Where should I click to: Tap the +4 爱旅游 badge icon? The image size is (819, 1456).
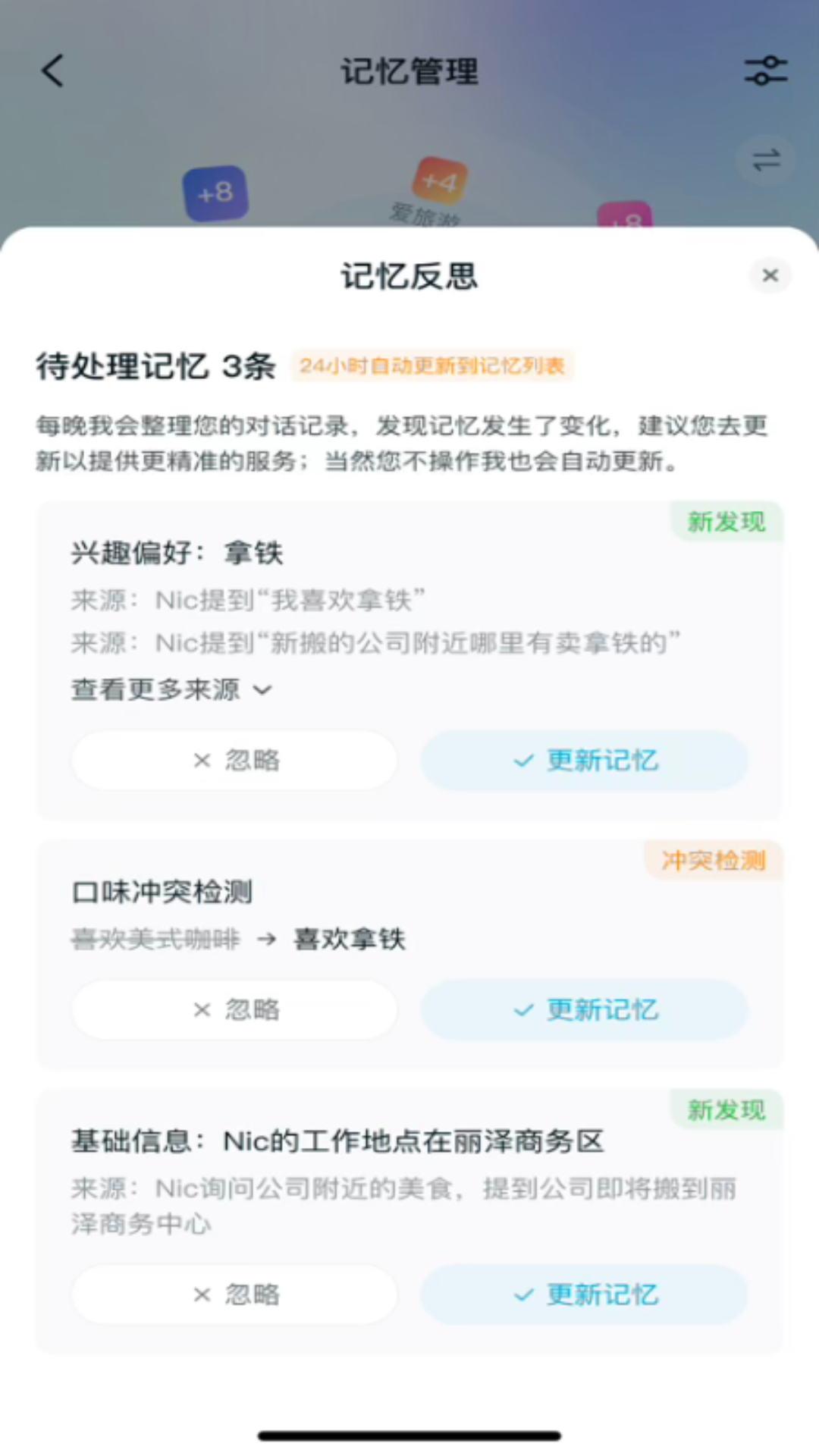point(438,180)
